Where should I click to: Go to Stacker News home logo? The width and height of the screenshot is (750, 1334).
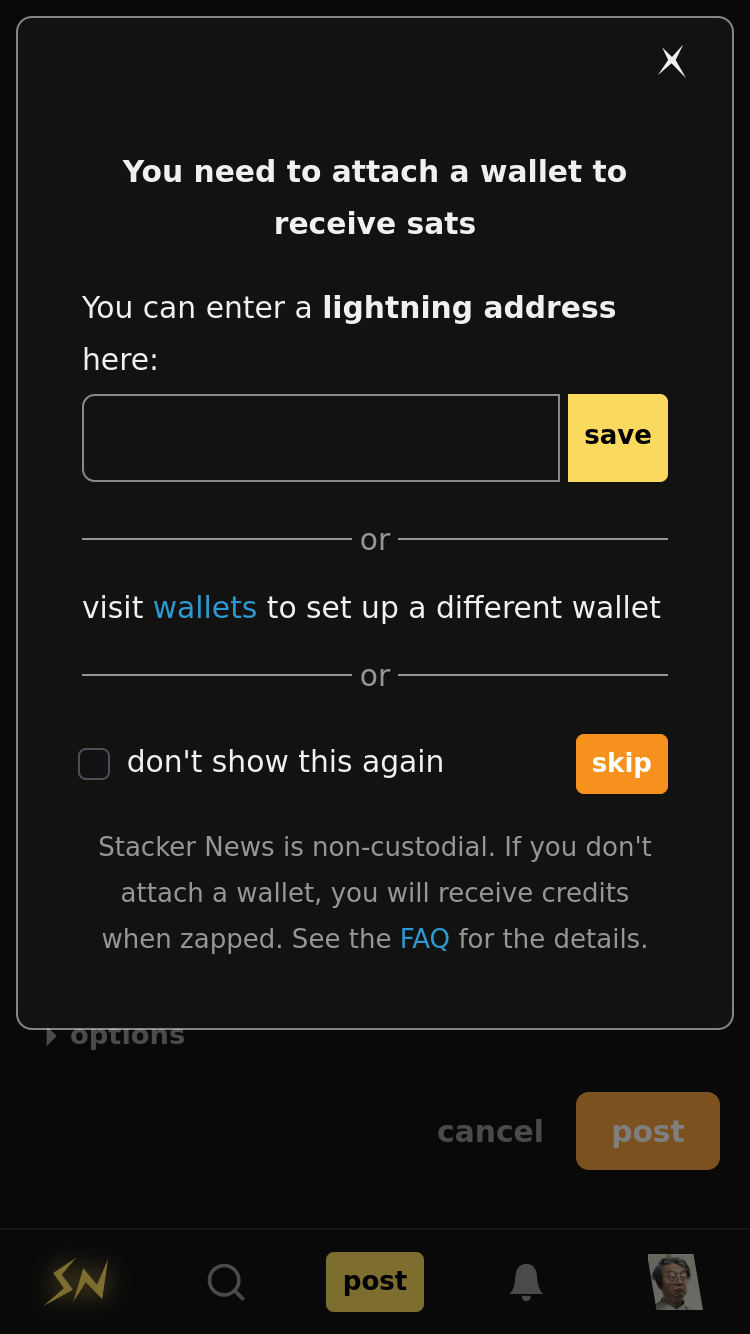coord(77,1281)
